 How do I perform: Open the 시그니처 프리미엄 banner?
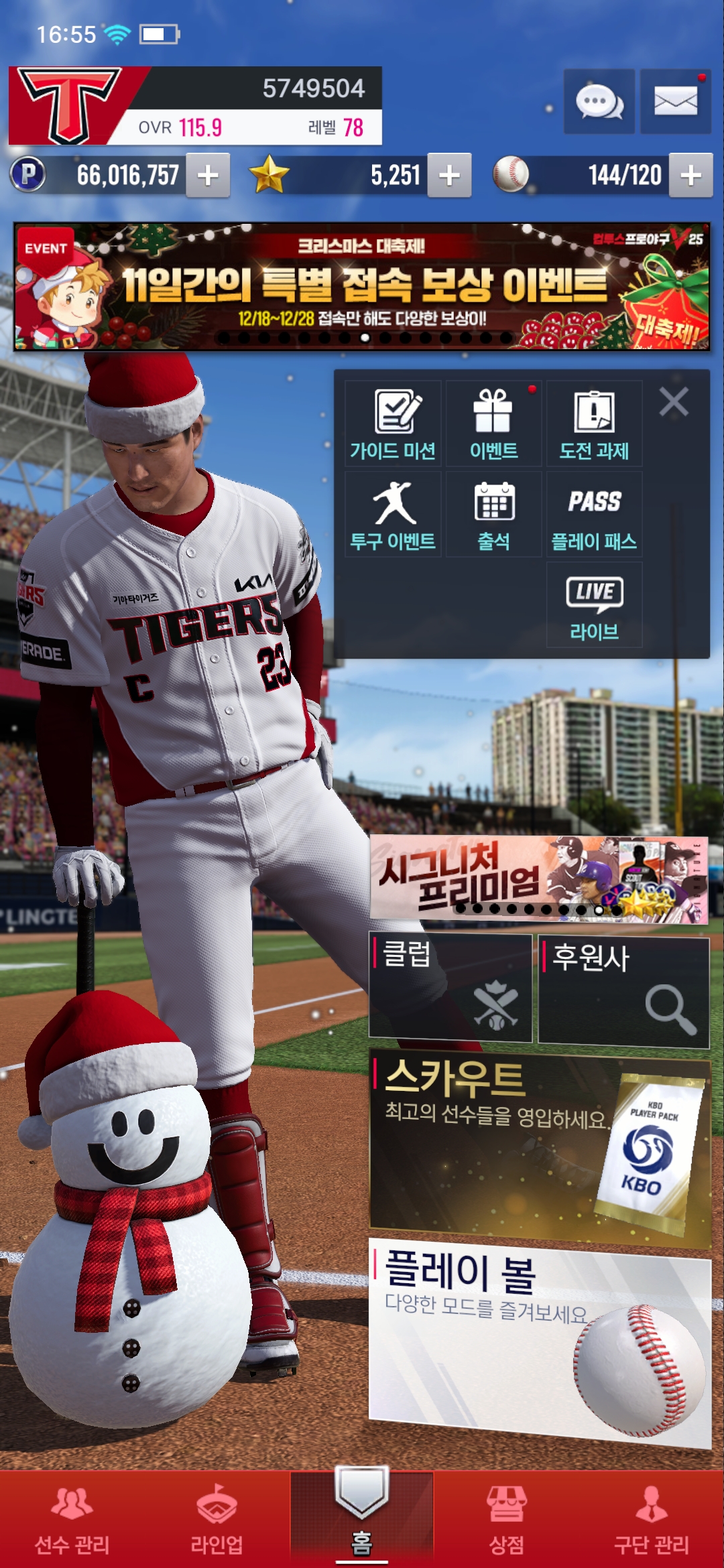coord(539,878)
